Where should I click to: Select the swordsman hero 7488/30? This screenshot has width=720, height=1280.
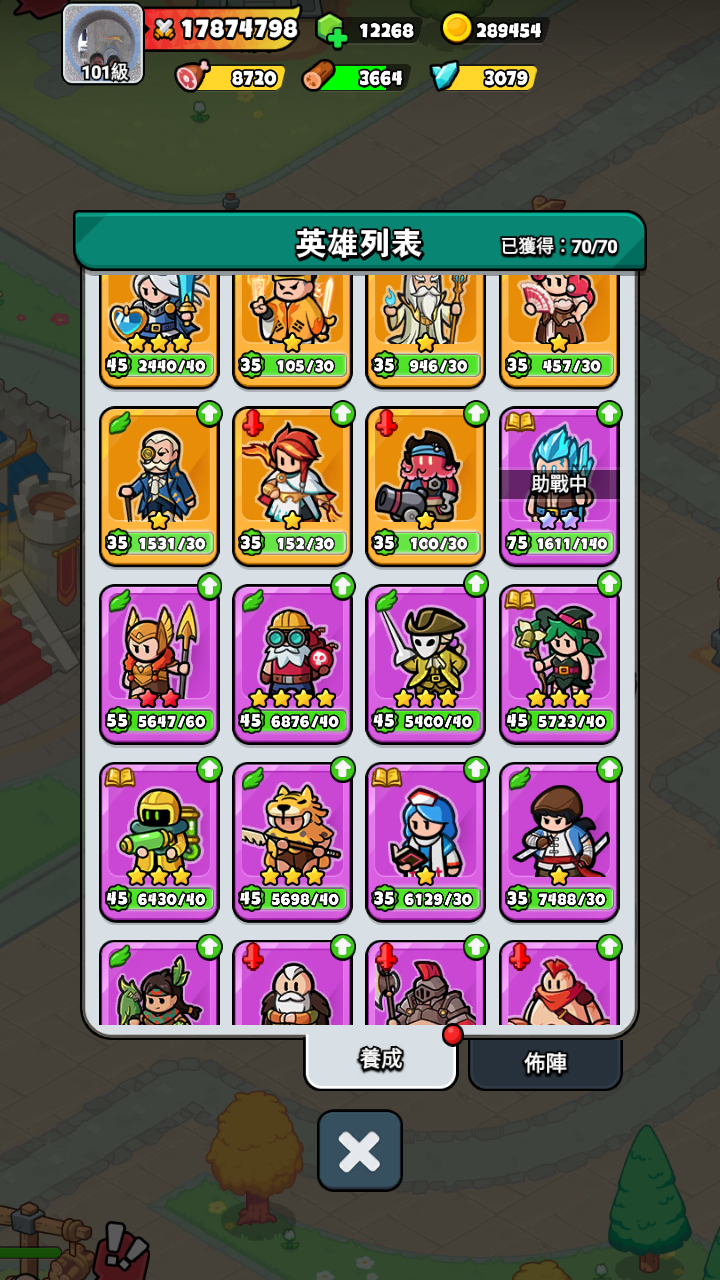pyautogui.click(x=559, y=841)
